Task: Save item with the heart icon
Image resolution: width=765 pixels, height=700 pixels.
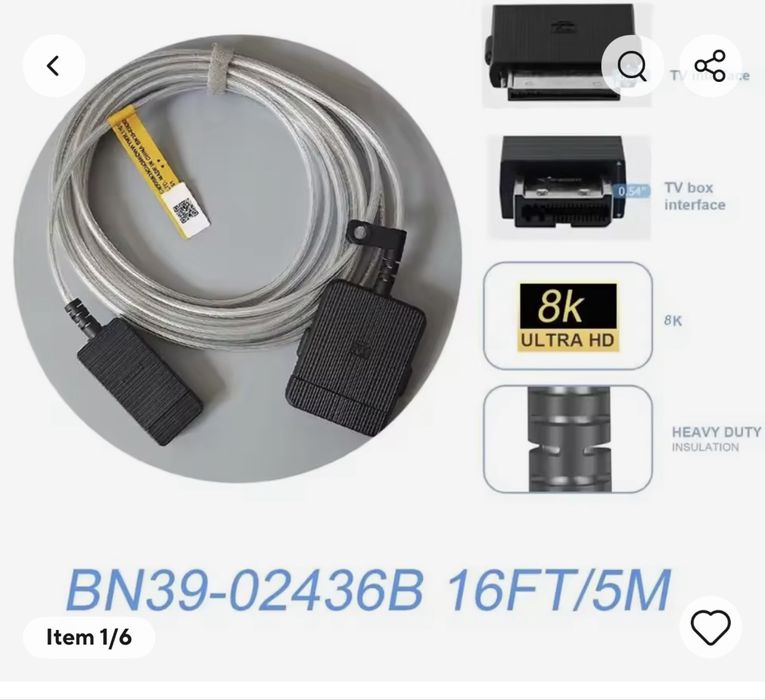Action: (x=710, y=628)
